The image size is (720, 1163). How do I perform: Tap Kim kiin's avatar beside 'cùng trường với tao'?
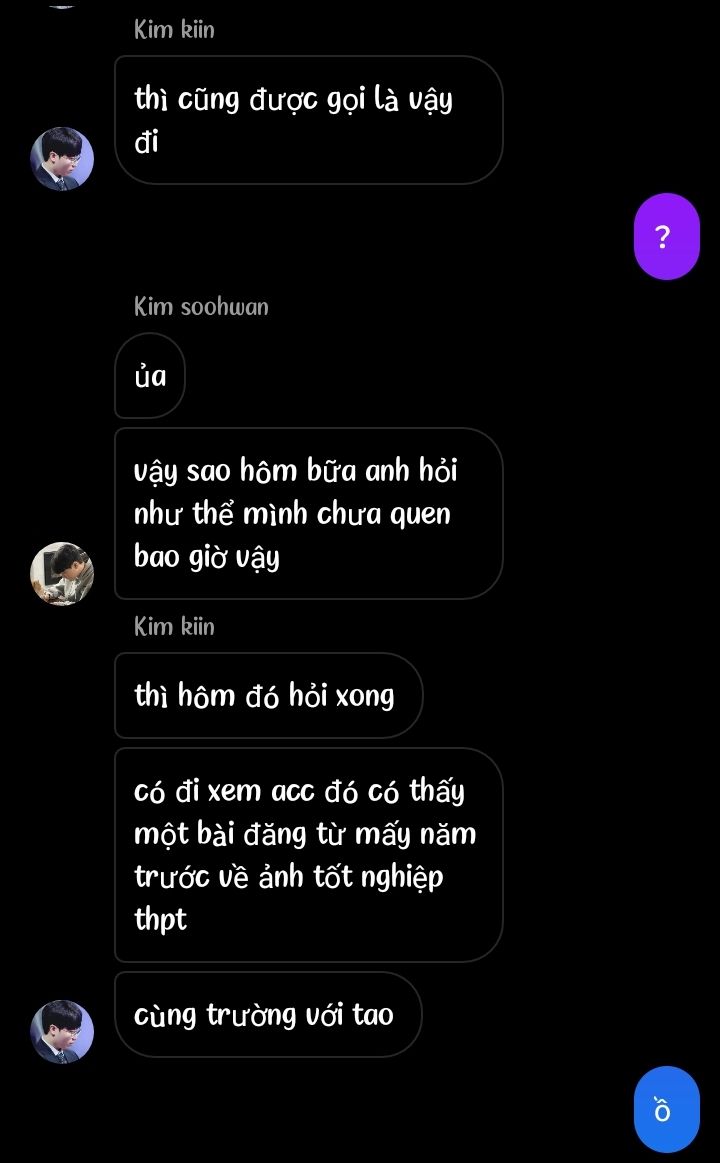click(x=62, y=1032)
